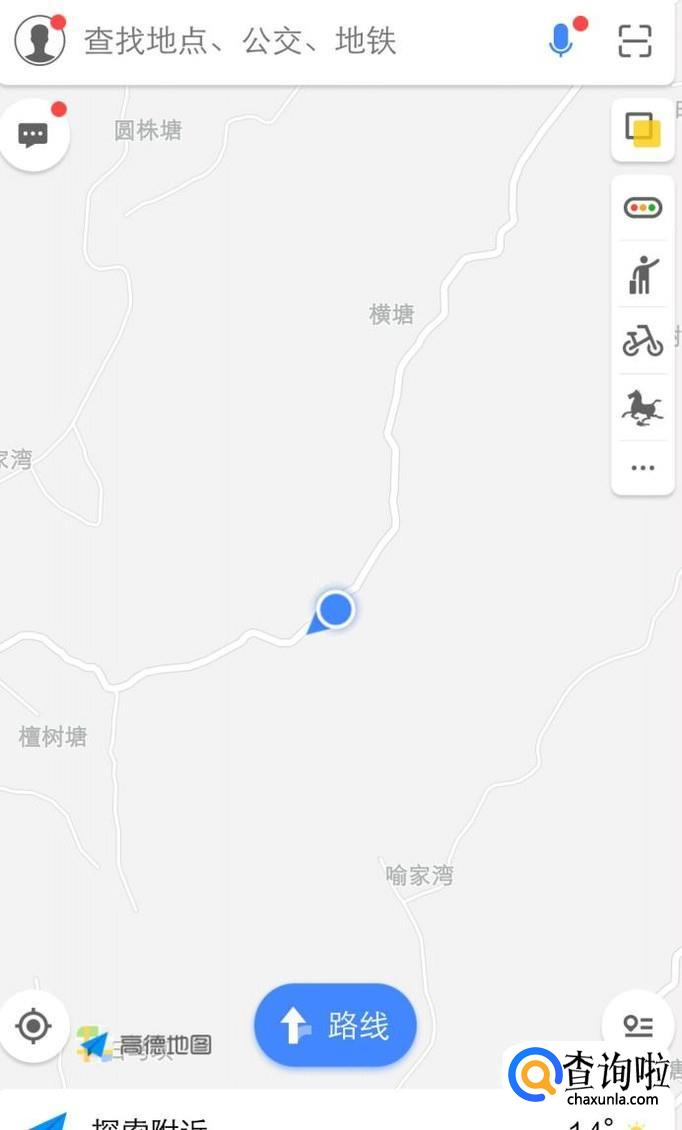Open route planning with 路线 button
Viewport: 682px width, 1130px height.
pyautogui.click(x=335, y=1025)
